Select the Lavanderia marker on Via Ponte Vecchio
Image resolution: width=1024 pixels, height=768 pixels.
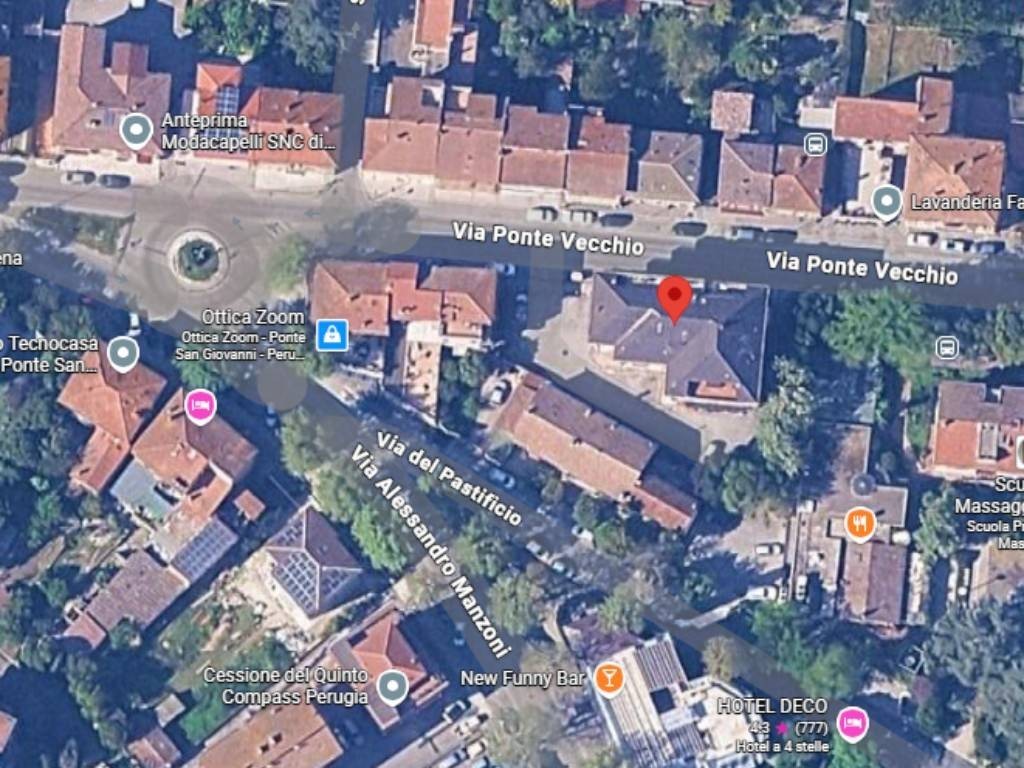point(887,202)
